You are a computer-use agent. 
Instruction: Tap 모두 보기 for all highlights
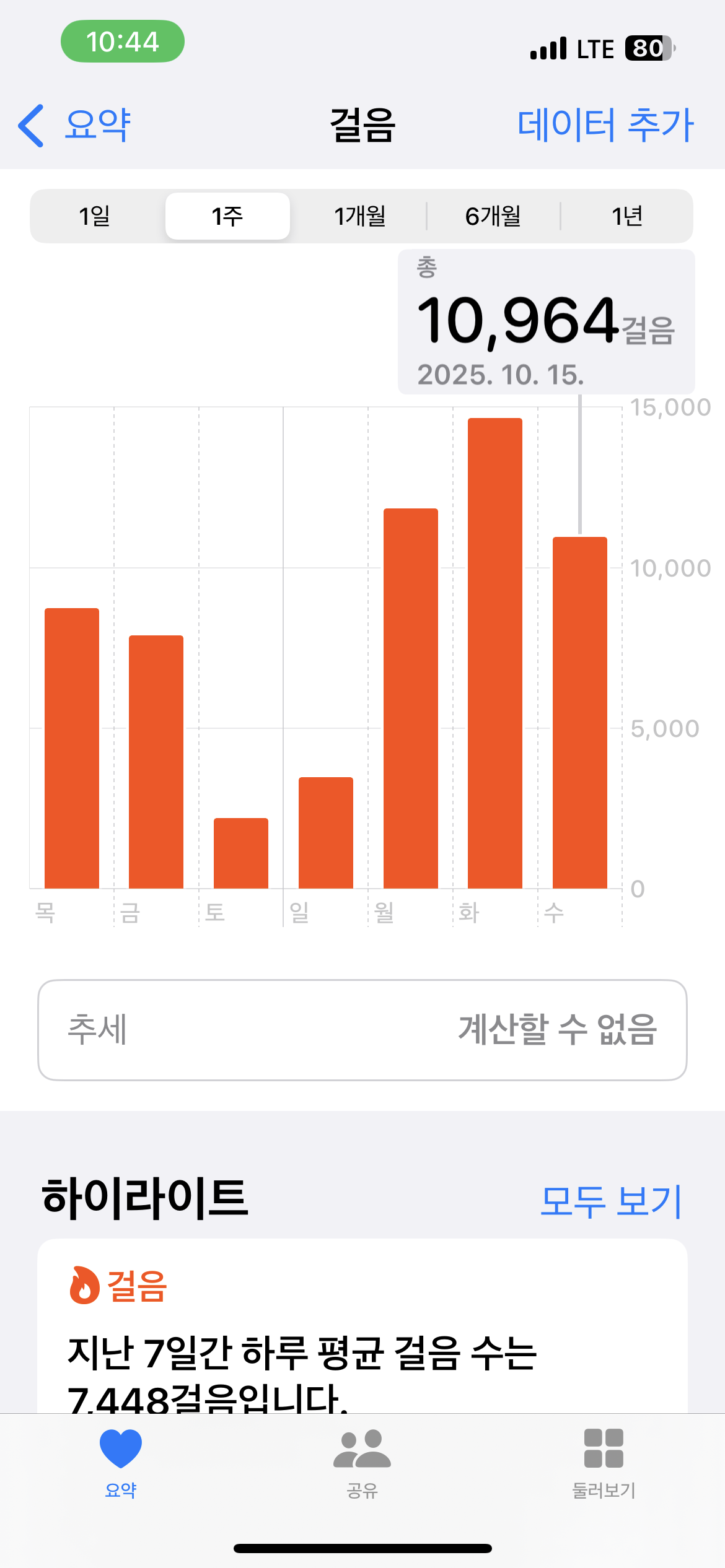(x=610, y=1200)
